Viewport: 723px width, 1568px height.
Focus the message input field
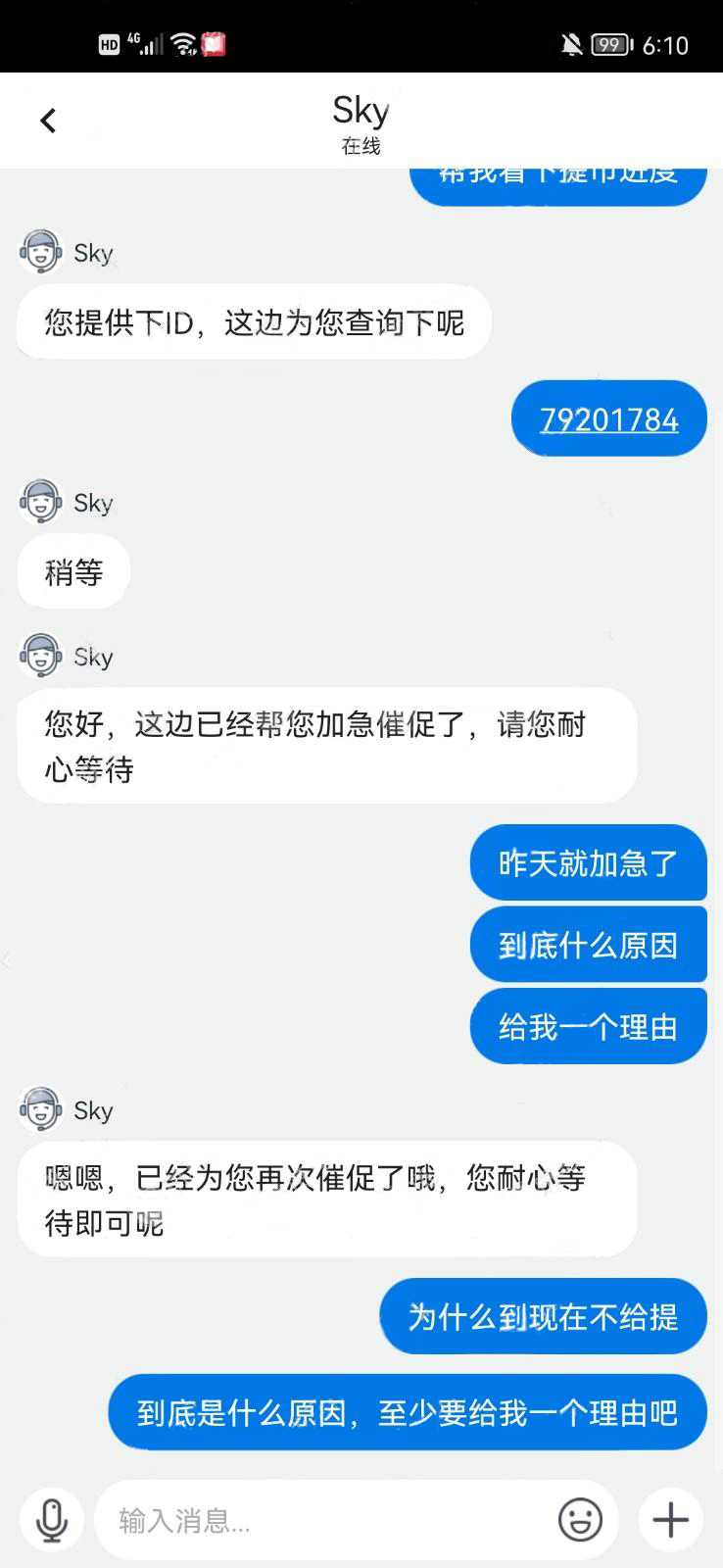point(323,1520)
